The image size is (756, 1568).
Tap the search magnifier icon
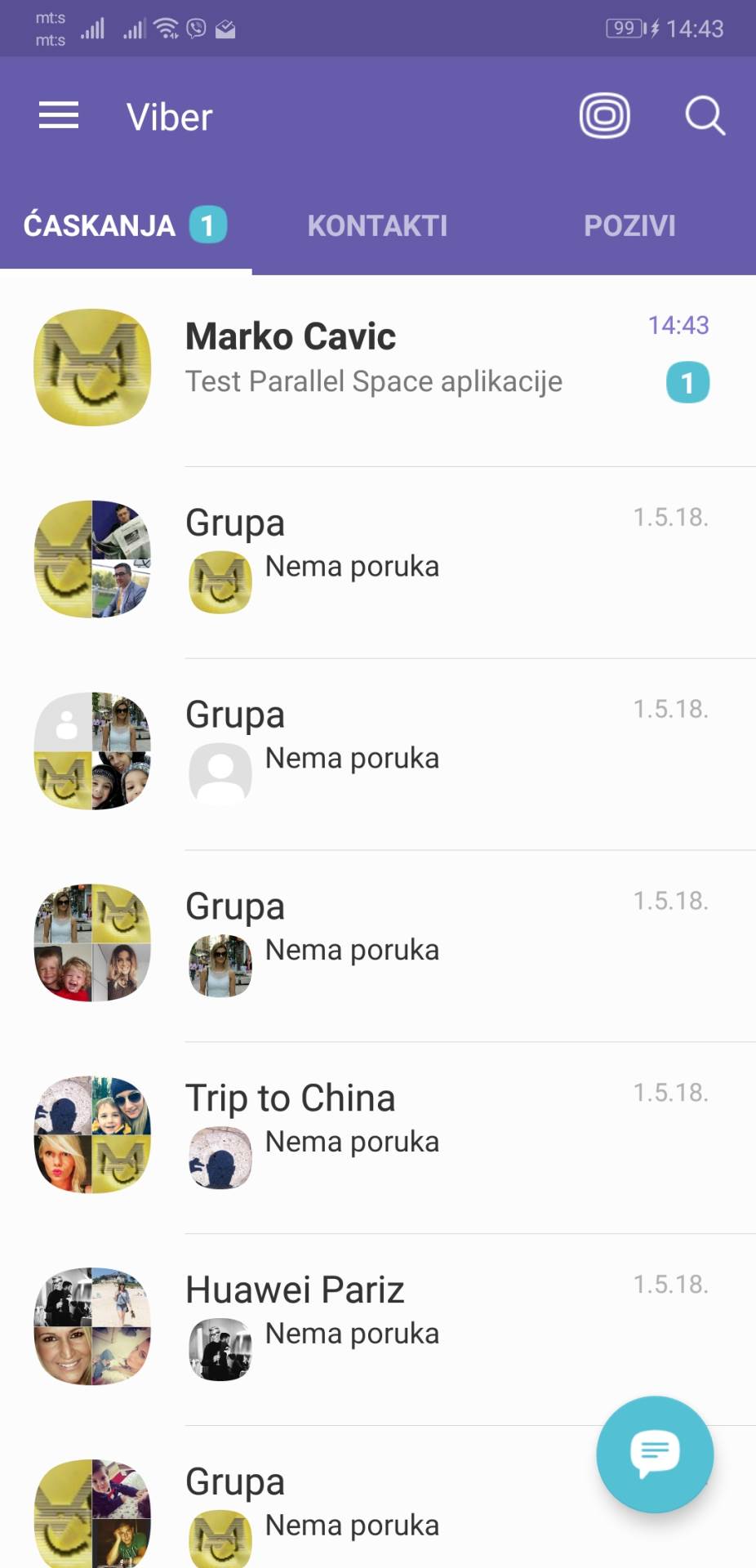point(705,115)
